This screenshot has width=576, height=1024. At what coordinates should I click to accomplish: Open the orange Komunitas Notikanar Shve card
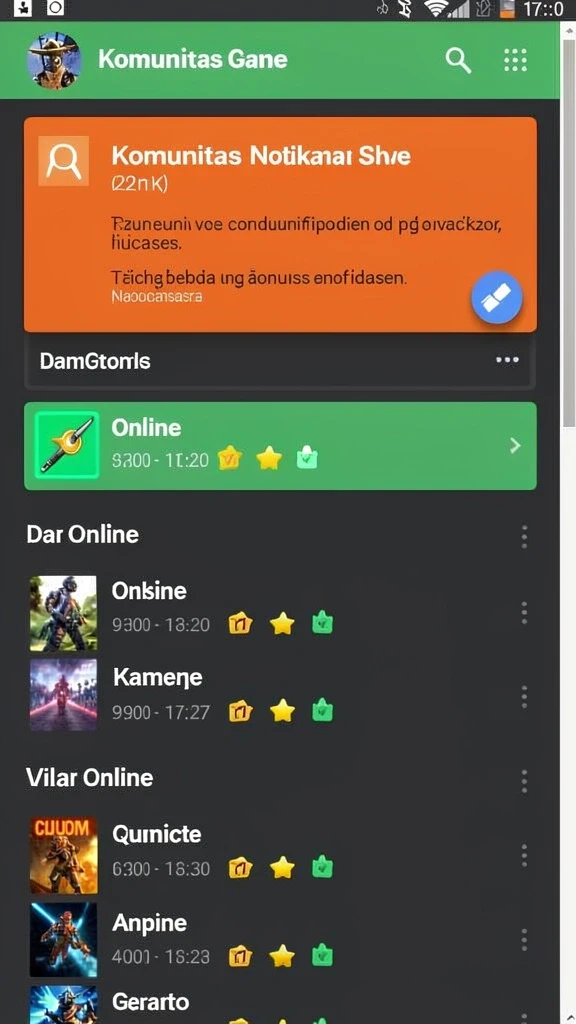[x=280, y=225]
